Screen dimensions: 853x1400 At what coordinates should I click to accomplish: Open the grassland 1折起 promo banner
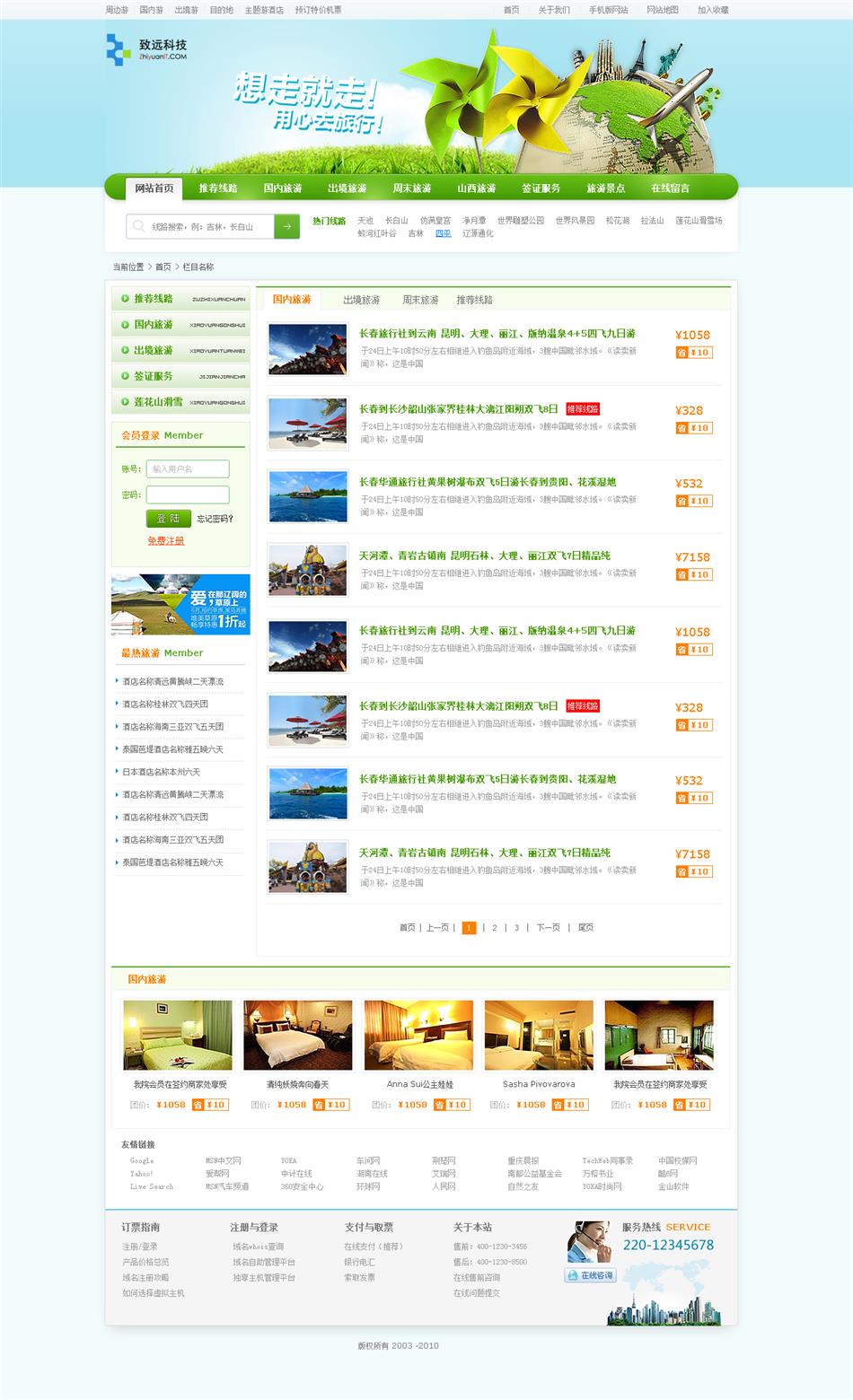(180, 605)
